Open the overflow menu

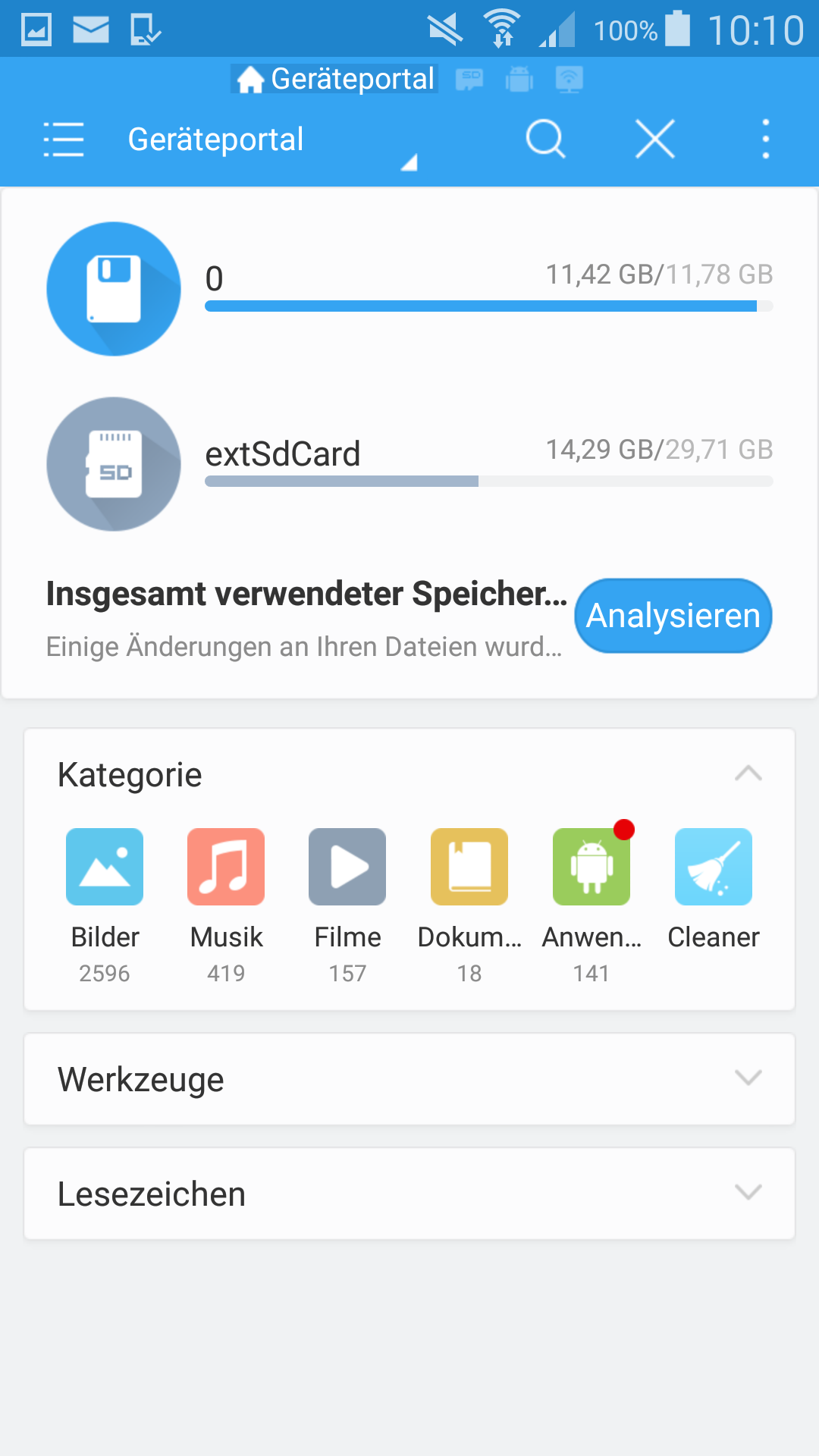coord(766,140)
